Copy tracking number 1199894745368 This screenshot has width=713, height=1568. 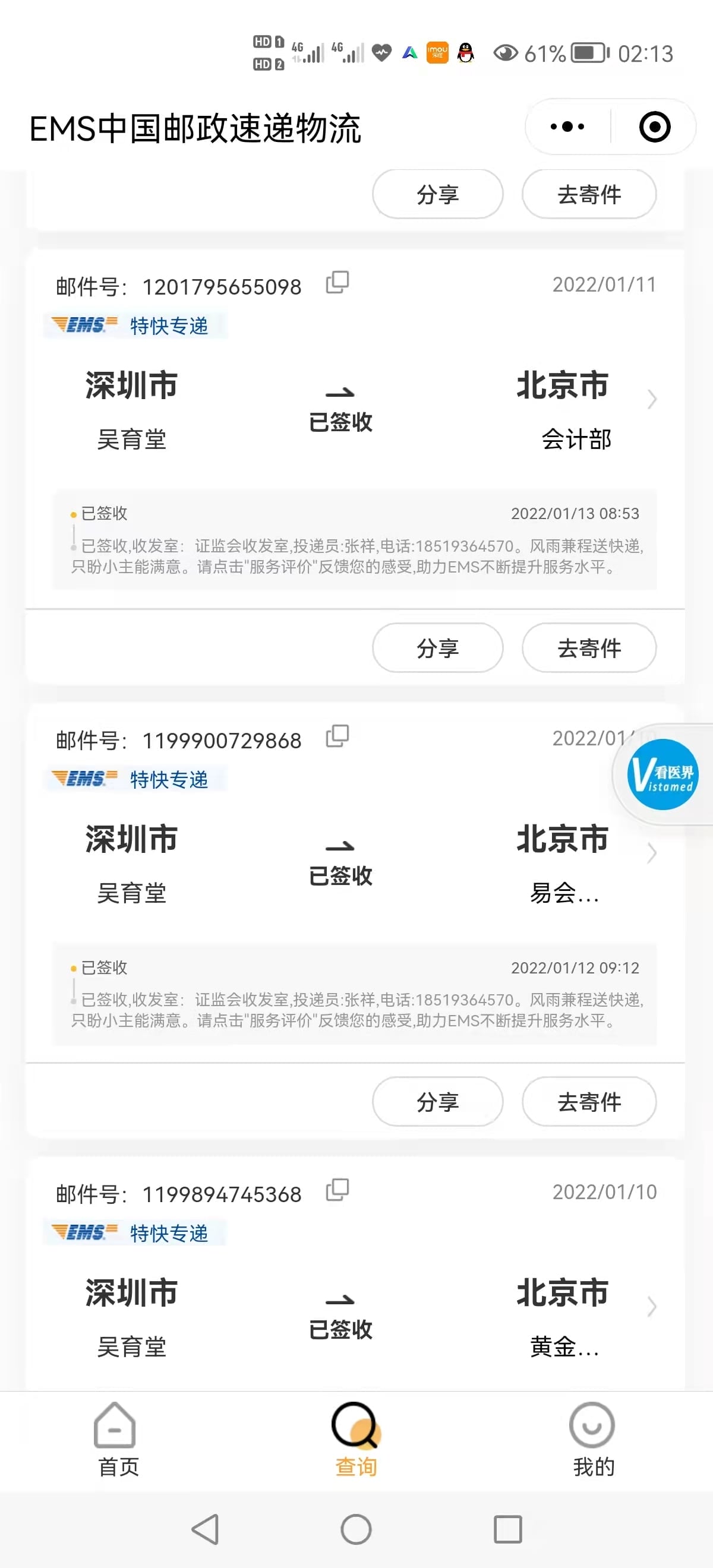(x=337, y=1190)
